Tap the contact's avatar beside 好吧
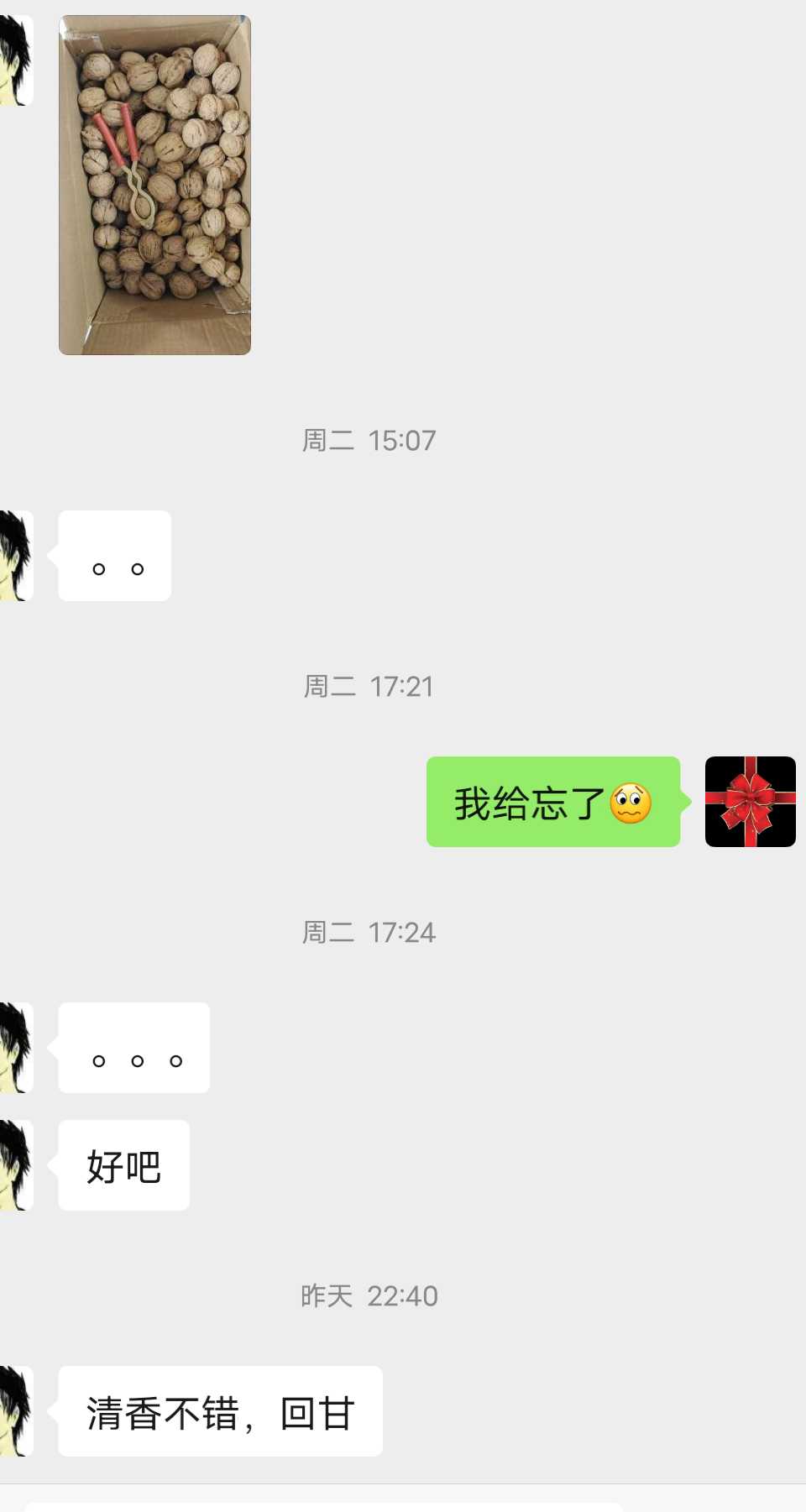Image resolution: width=806 pixels, height=1512 pixels. pyautogui.click(x=16, y=1165)
